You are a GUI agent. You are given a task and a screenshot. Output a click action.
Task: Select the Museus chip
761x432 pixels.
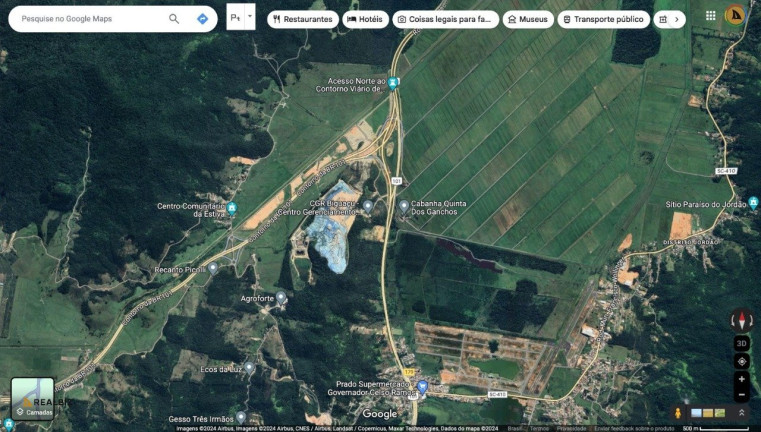pyautogui.click(x=528, y=19)
